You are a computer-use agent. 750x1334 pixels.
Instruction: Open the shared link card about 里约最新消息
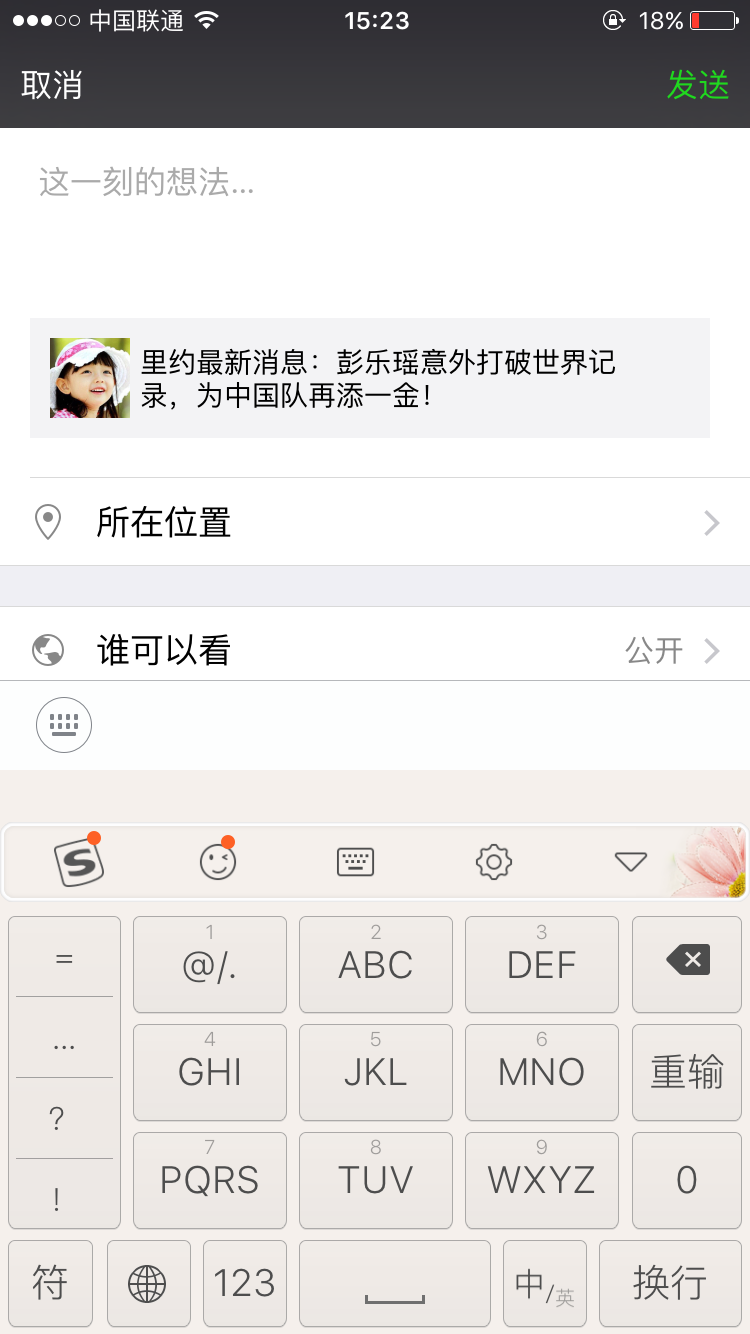tap(370, 378)
